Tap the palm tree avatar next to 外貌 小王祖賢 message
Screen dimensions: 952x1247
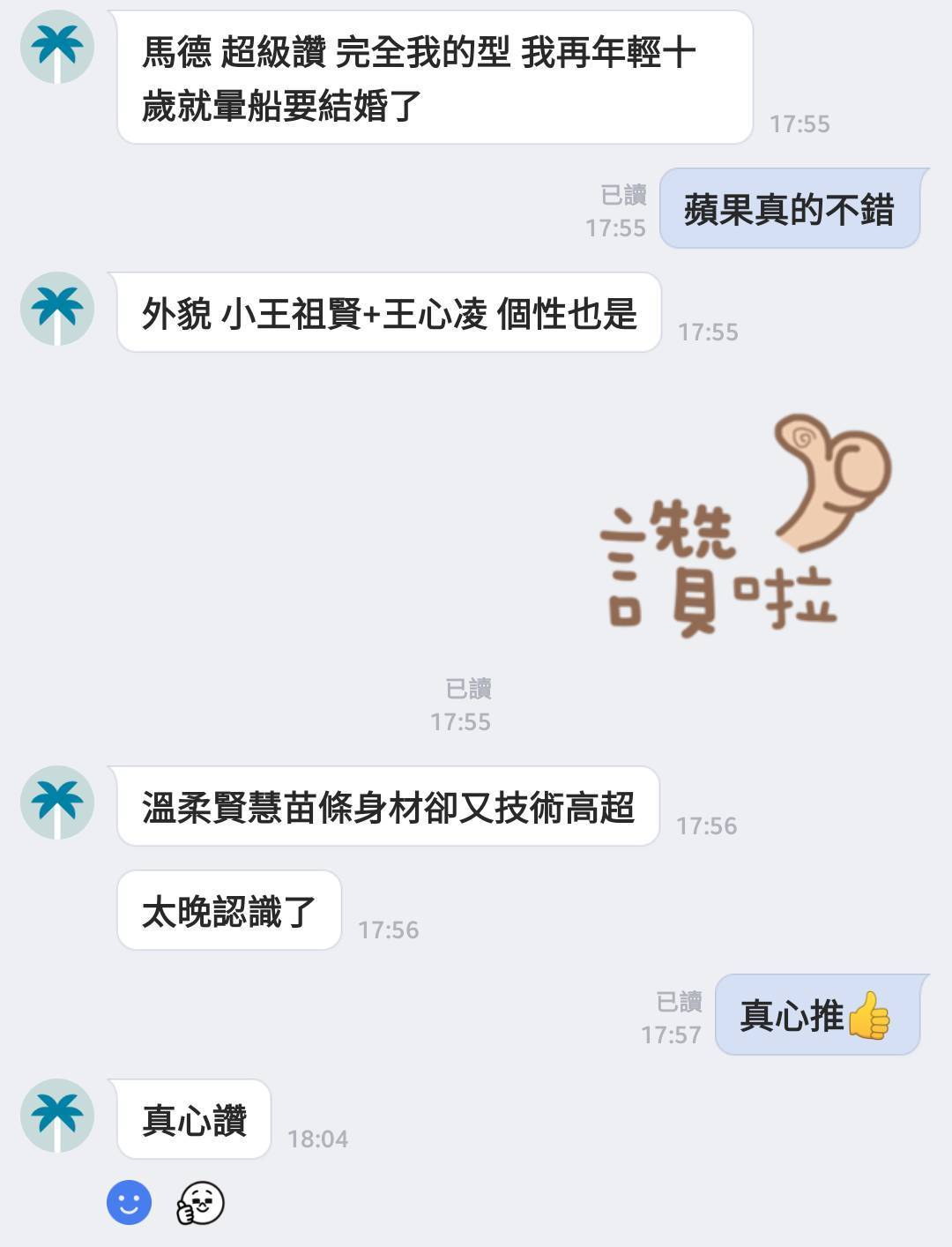[x=57, y=308]
